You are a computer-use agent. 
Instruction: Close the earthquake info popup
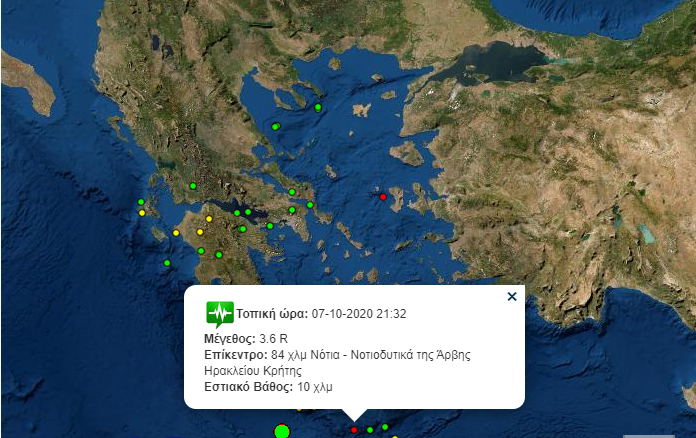(512, 297)
